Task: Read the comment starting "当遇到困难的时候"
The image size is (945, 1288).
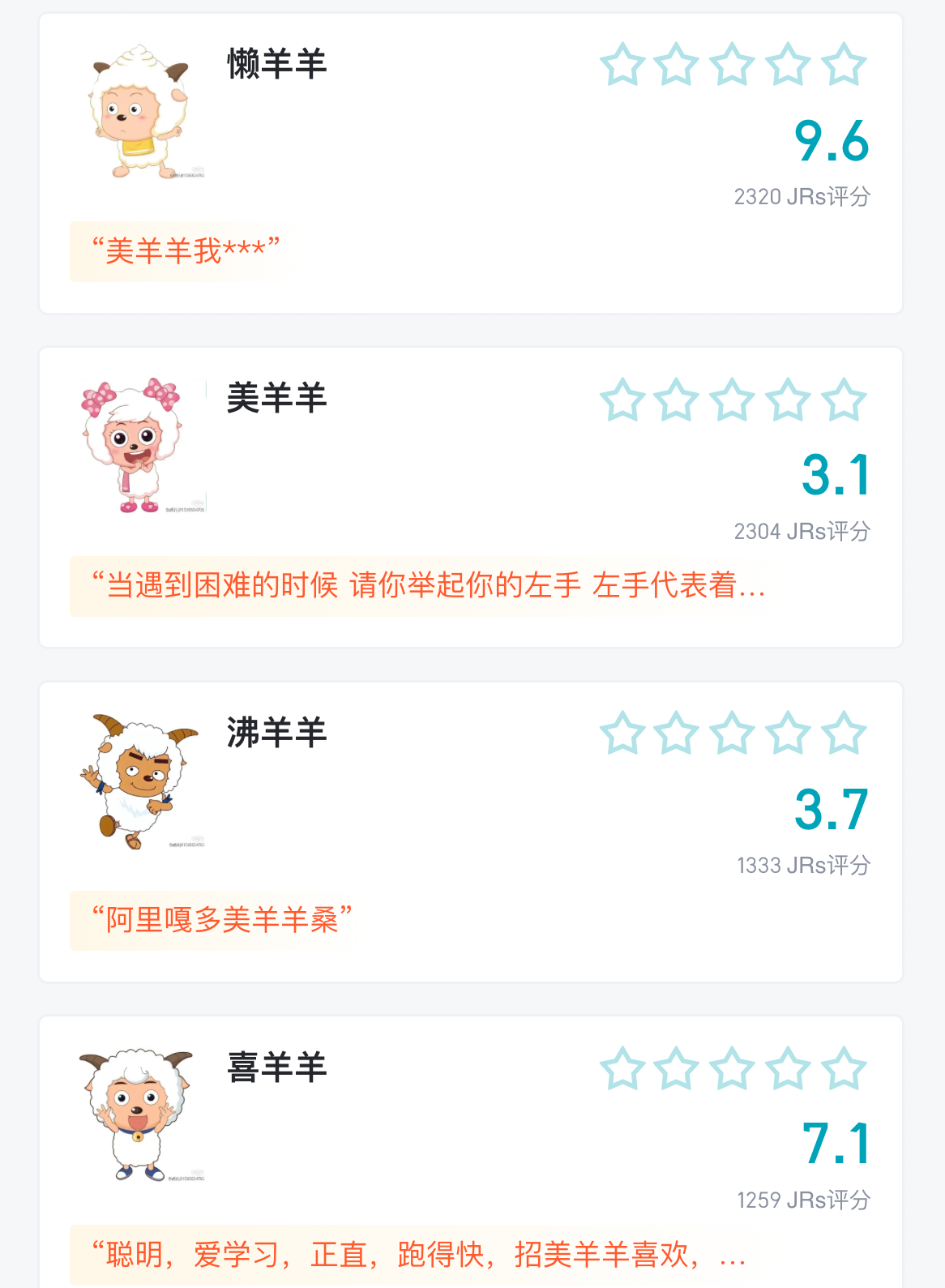Action: tap(428, 585)
